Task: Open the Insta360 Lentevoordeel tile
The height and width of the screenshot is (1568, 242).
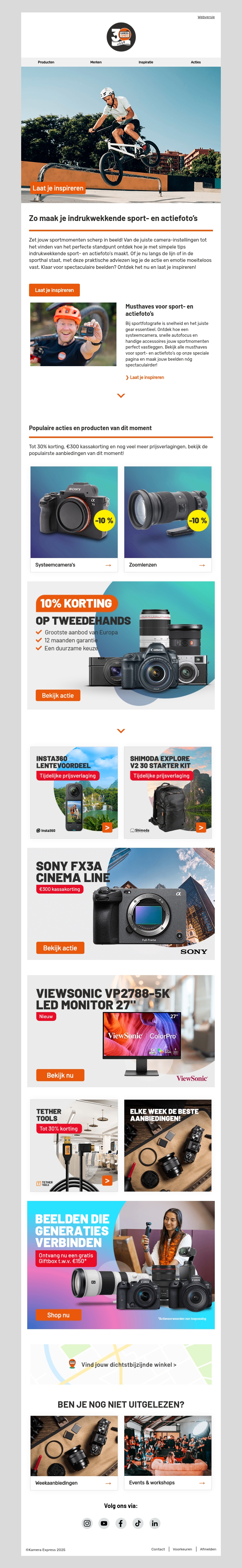Action: (74, 792)
